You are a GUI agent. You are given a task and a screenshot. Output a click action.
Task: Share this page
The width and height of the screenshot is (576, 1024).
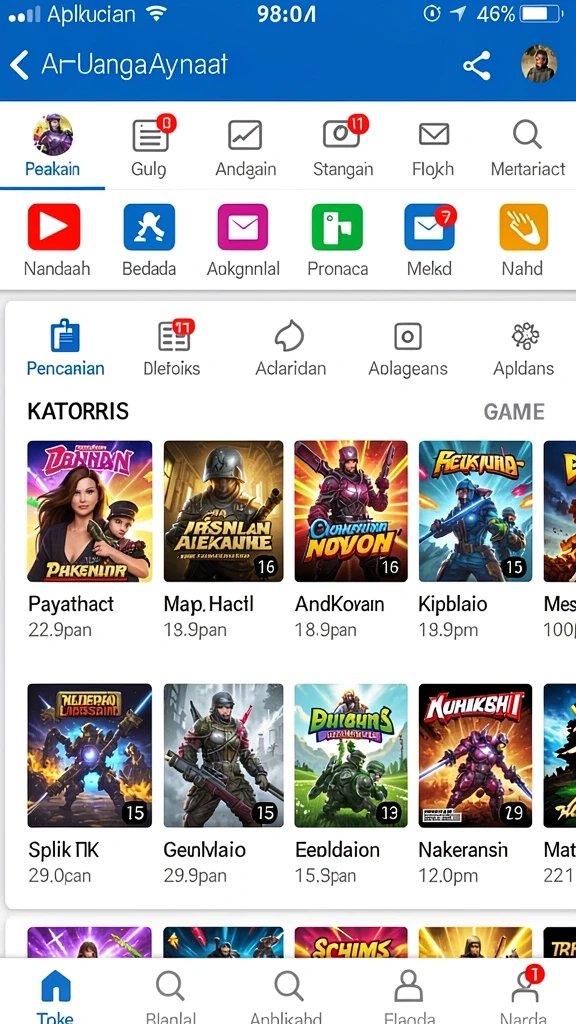(x=477, y=66)
